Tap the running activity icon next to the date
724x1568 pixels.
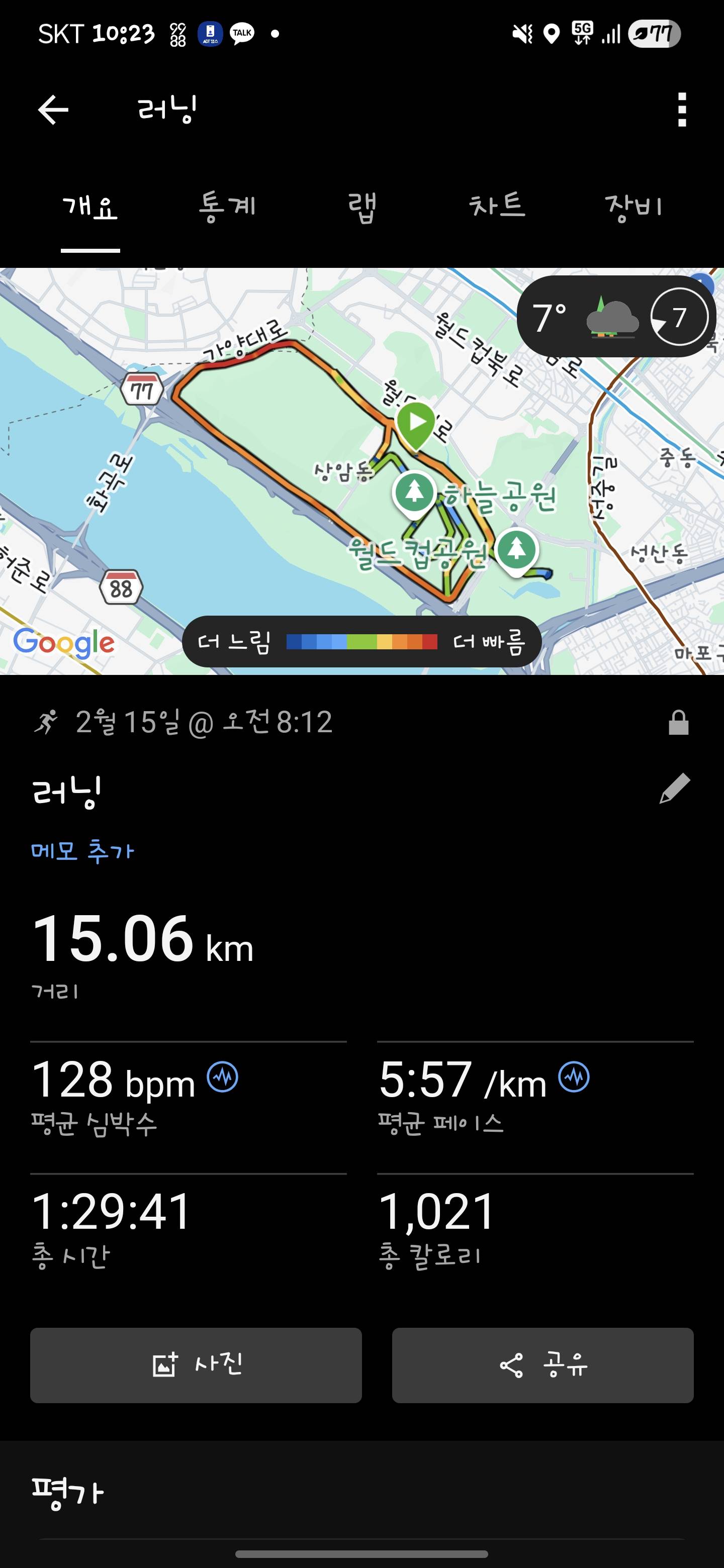48,722
